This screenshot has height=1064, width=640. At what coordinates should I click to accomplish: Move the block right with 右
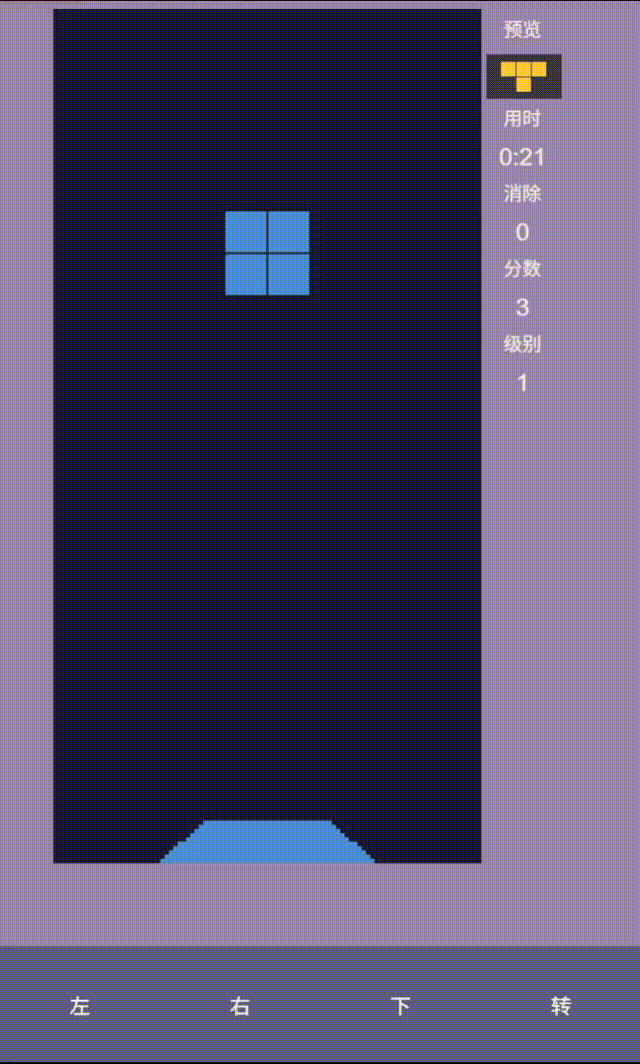click(240, 1005)
